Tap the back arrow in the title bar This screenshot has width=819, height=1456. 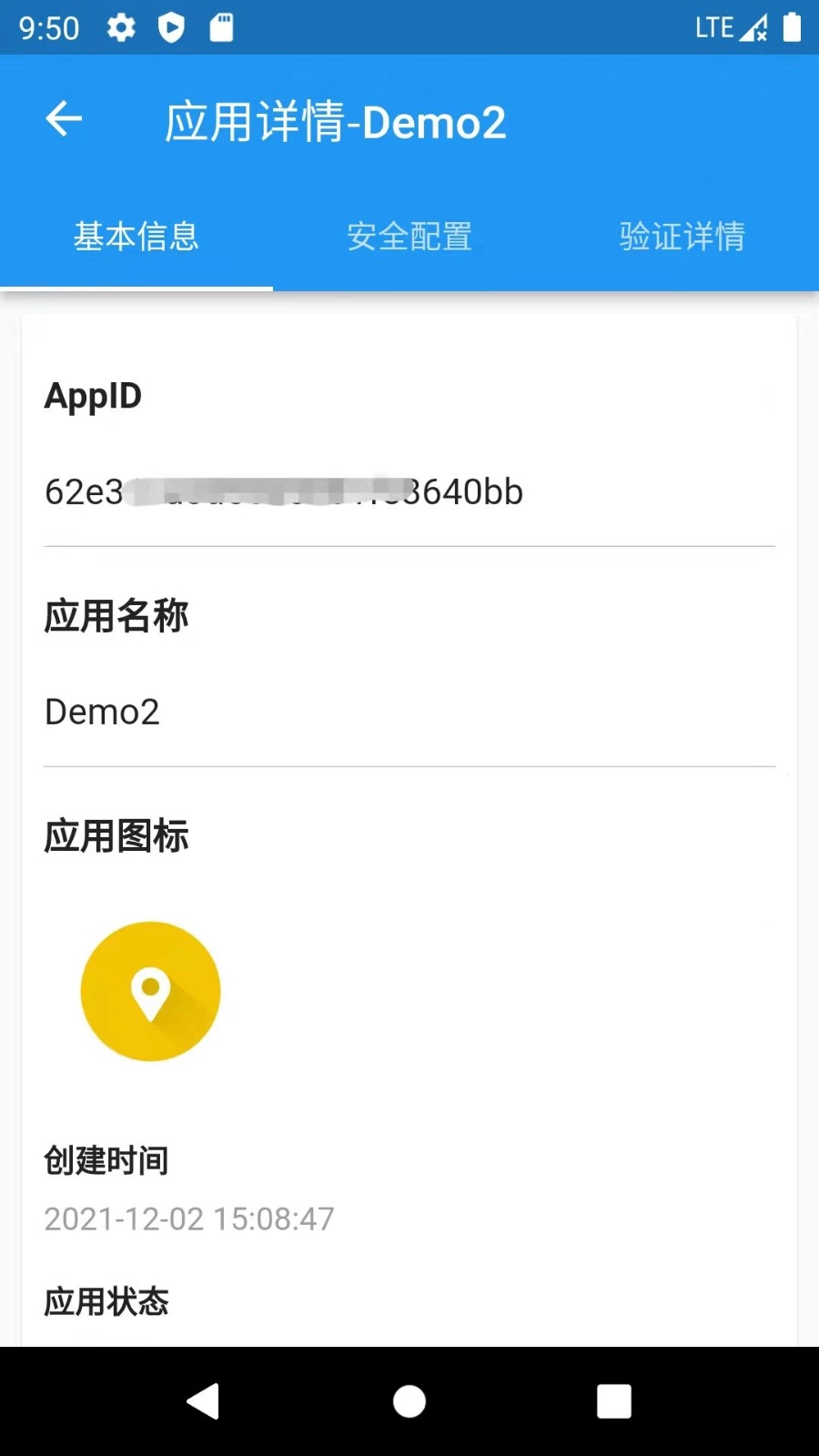click(62, 119)
